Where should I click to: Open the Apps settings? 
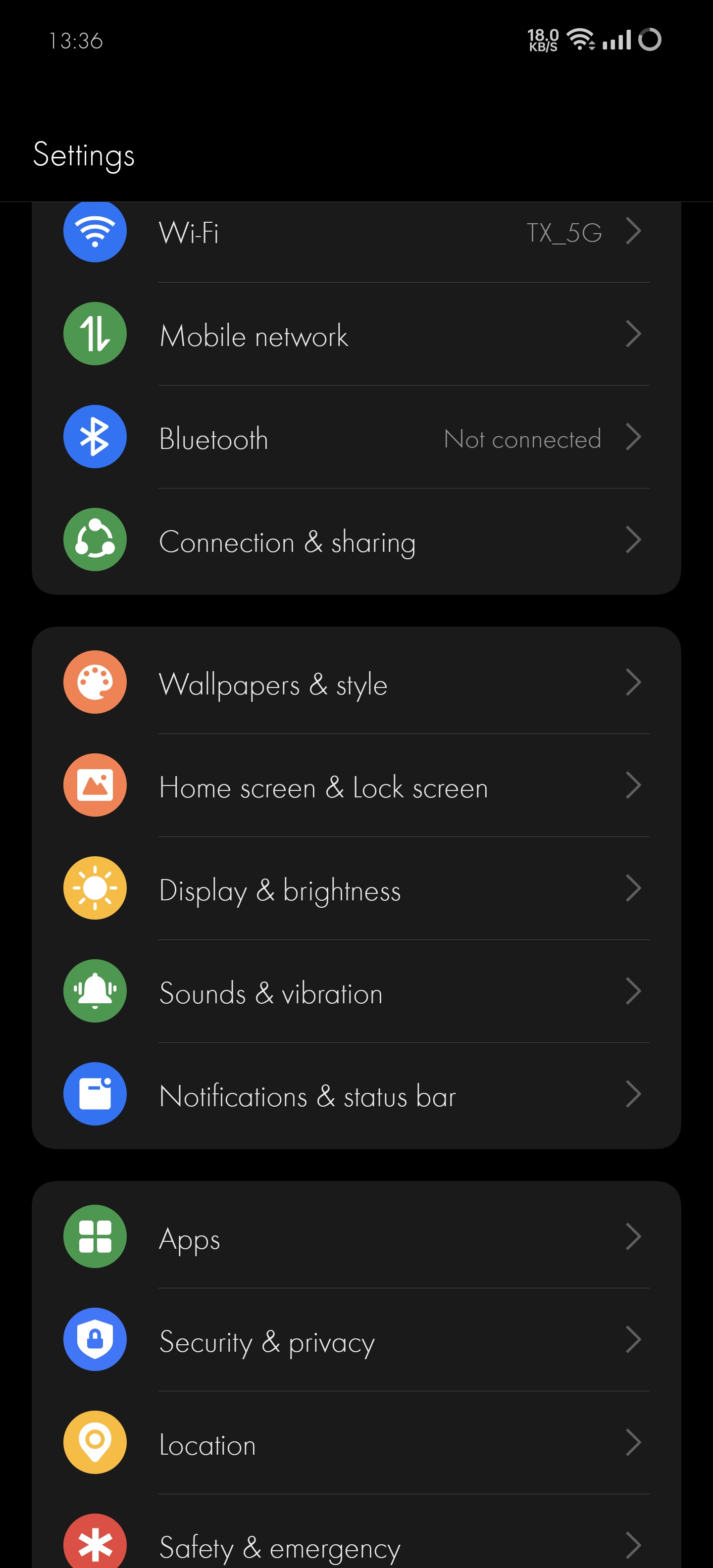[356, 1237]
